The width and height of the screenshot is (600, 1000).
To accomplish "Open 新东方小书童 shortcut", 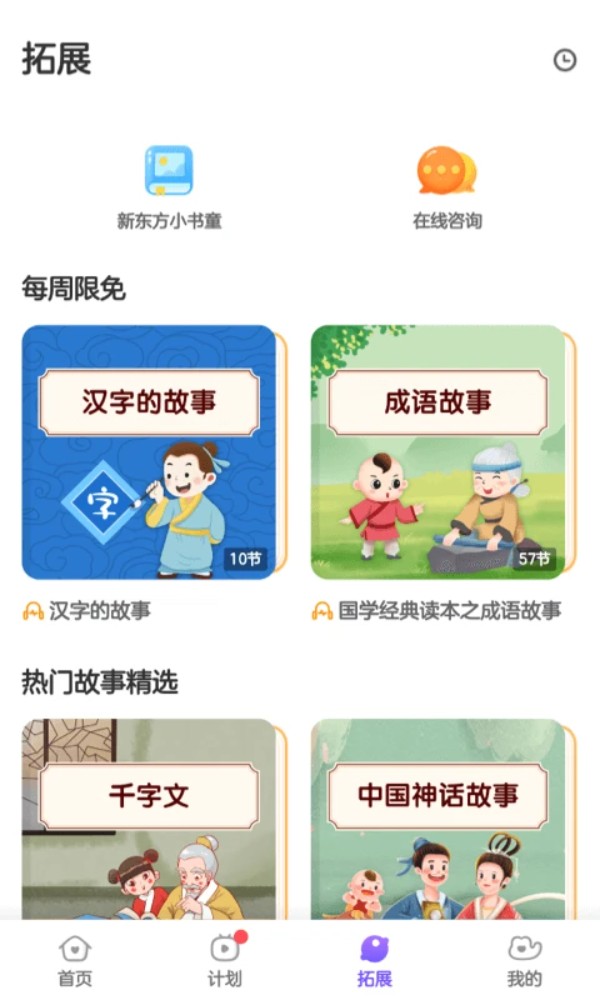I will 169,186.
